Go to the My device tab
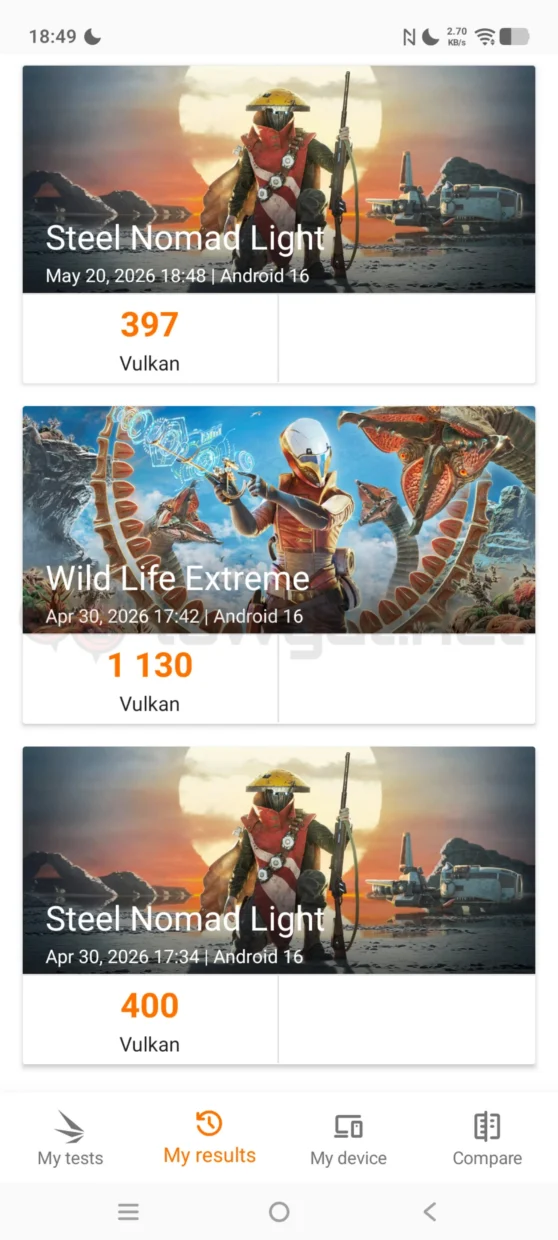 click(348, 1138)
